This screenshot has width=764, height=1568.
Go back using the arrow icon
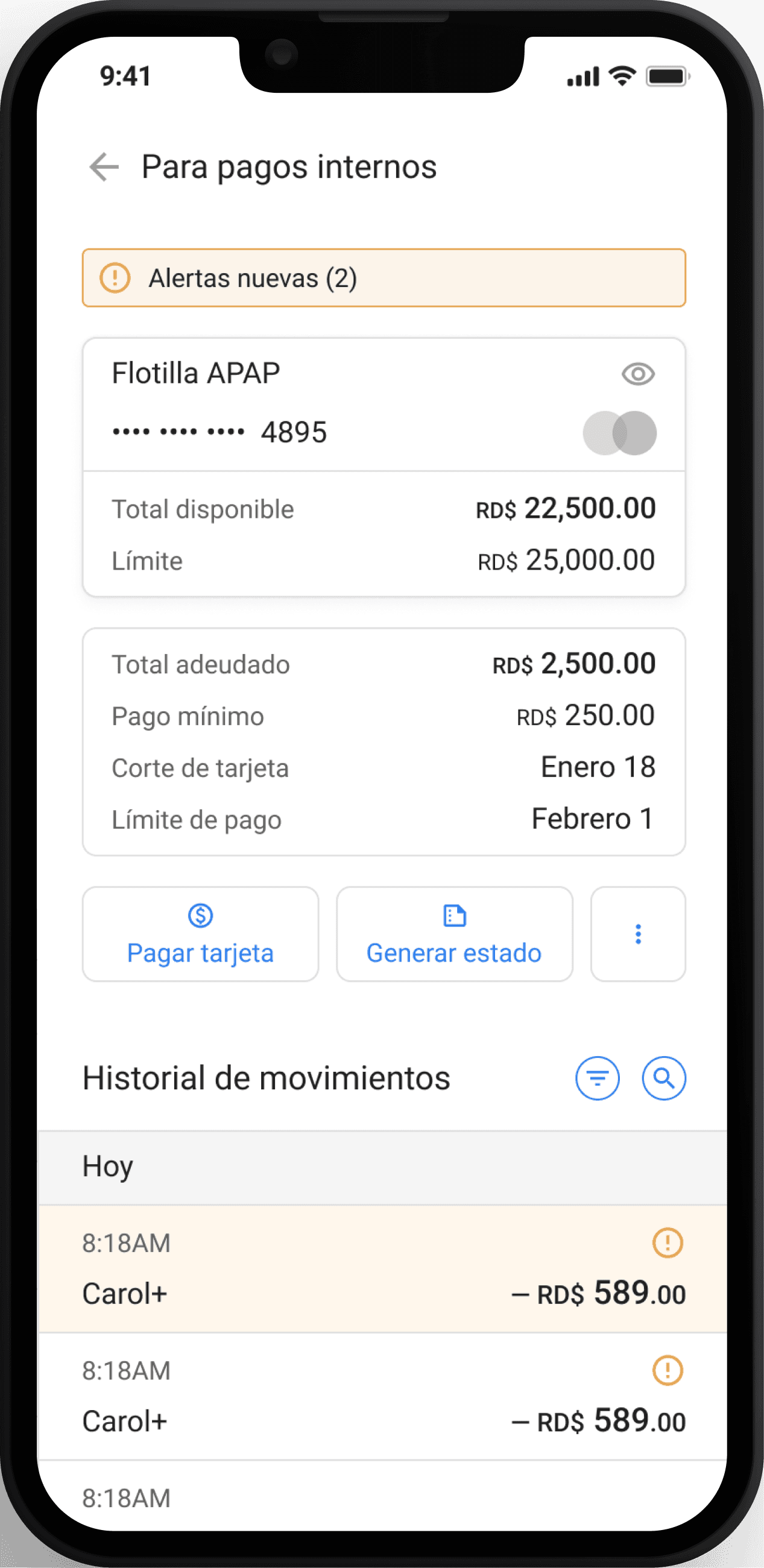[104, 167]
